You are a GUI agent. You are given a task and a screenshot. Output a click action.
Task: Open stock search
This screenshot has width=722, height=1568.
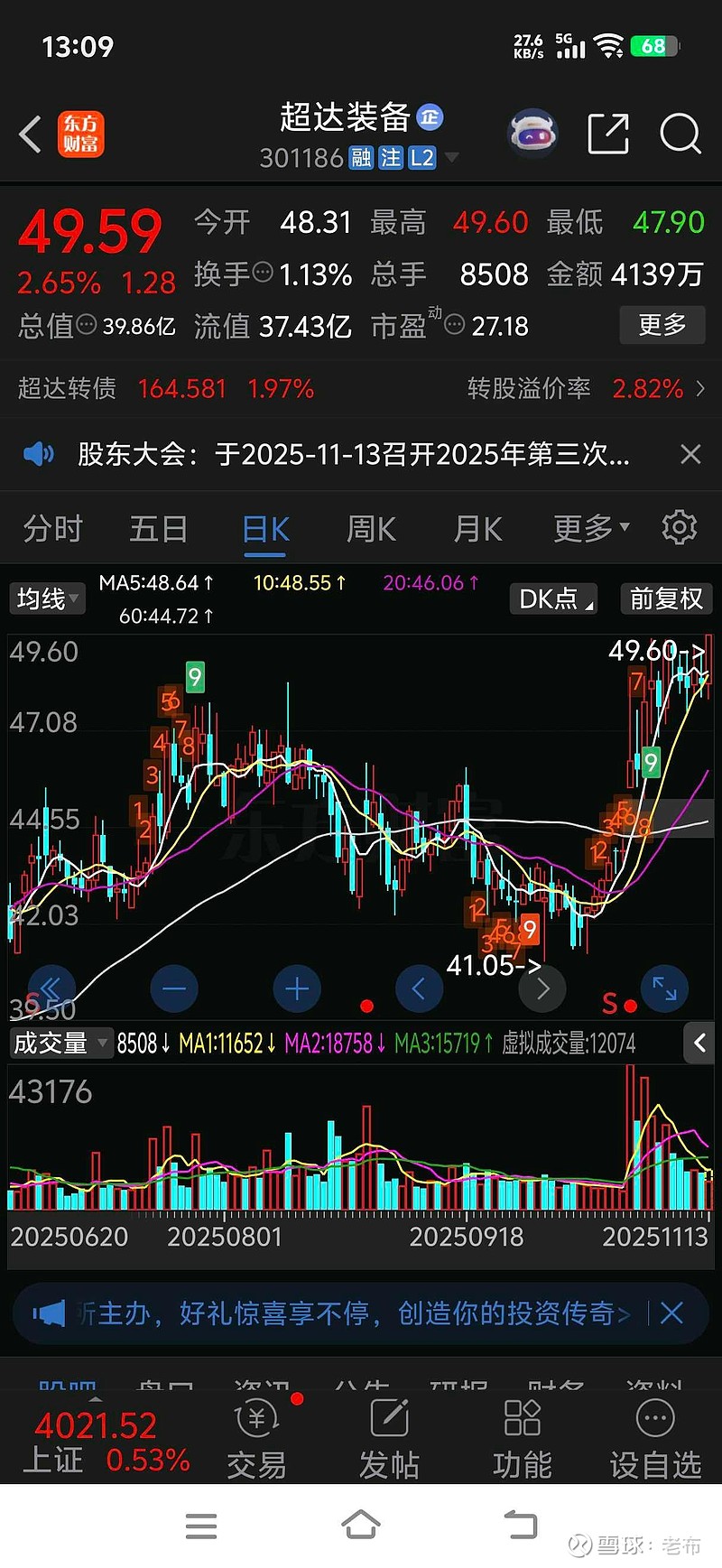point(680,135)
